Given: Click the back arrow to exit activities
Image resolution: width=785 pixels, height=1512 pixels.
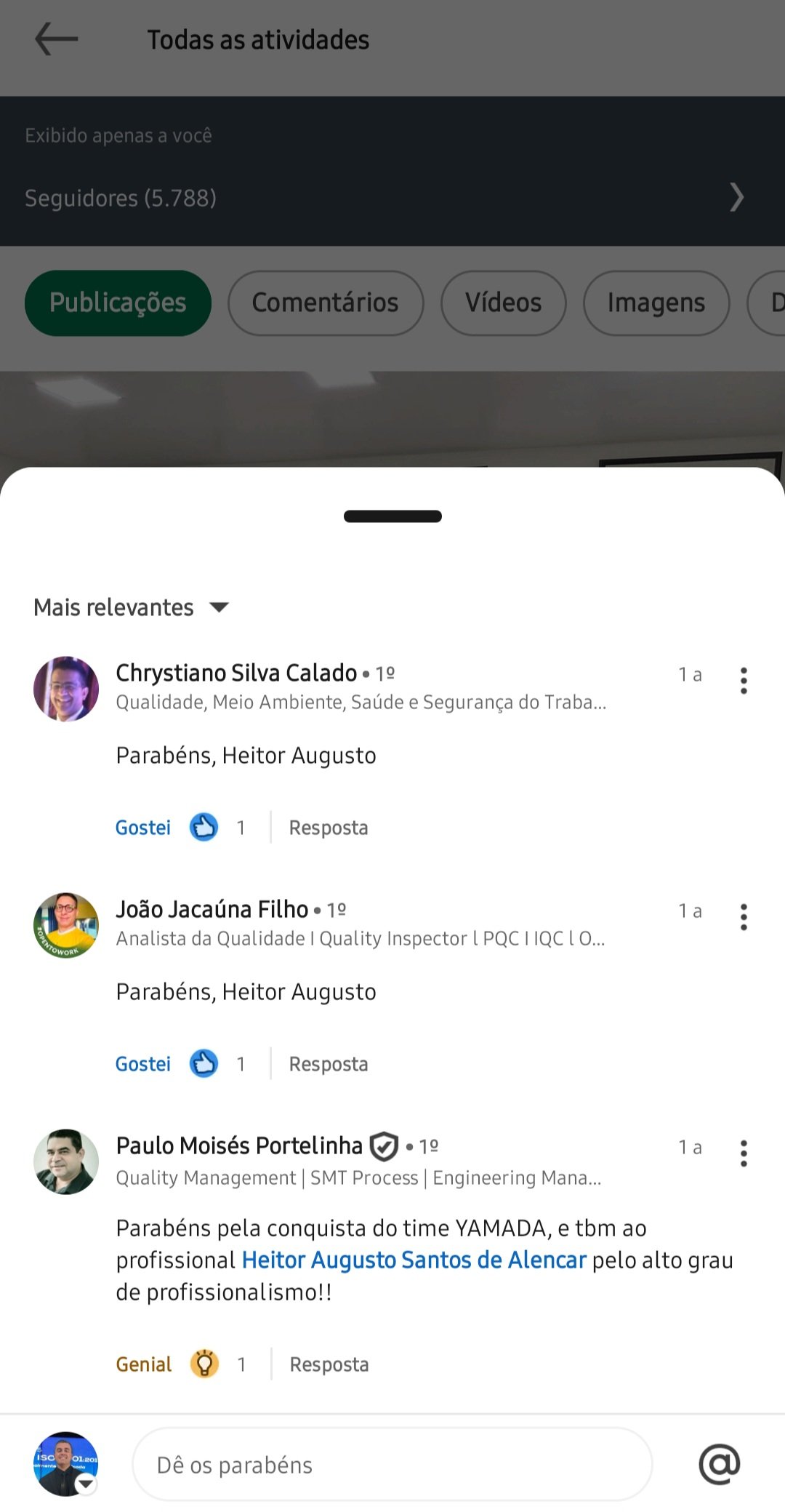Looking at the screenshot, I should pyautogui.click(x=55, y=39).
